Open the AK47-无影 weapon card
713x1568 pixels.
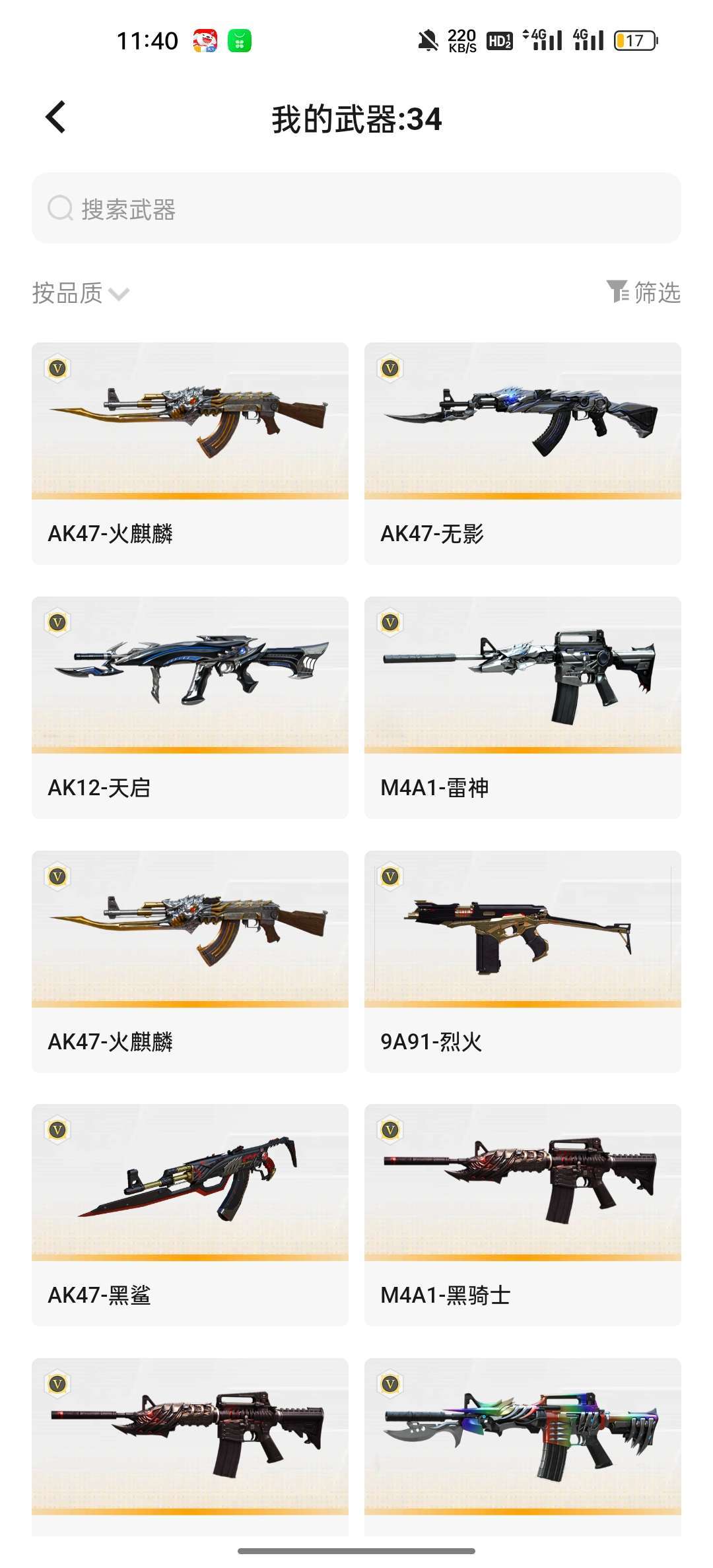(x=523, y=453)
